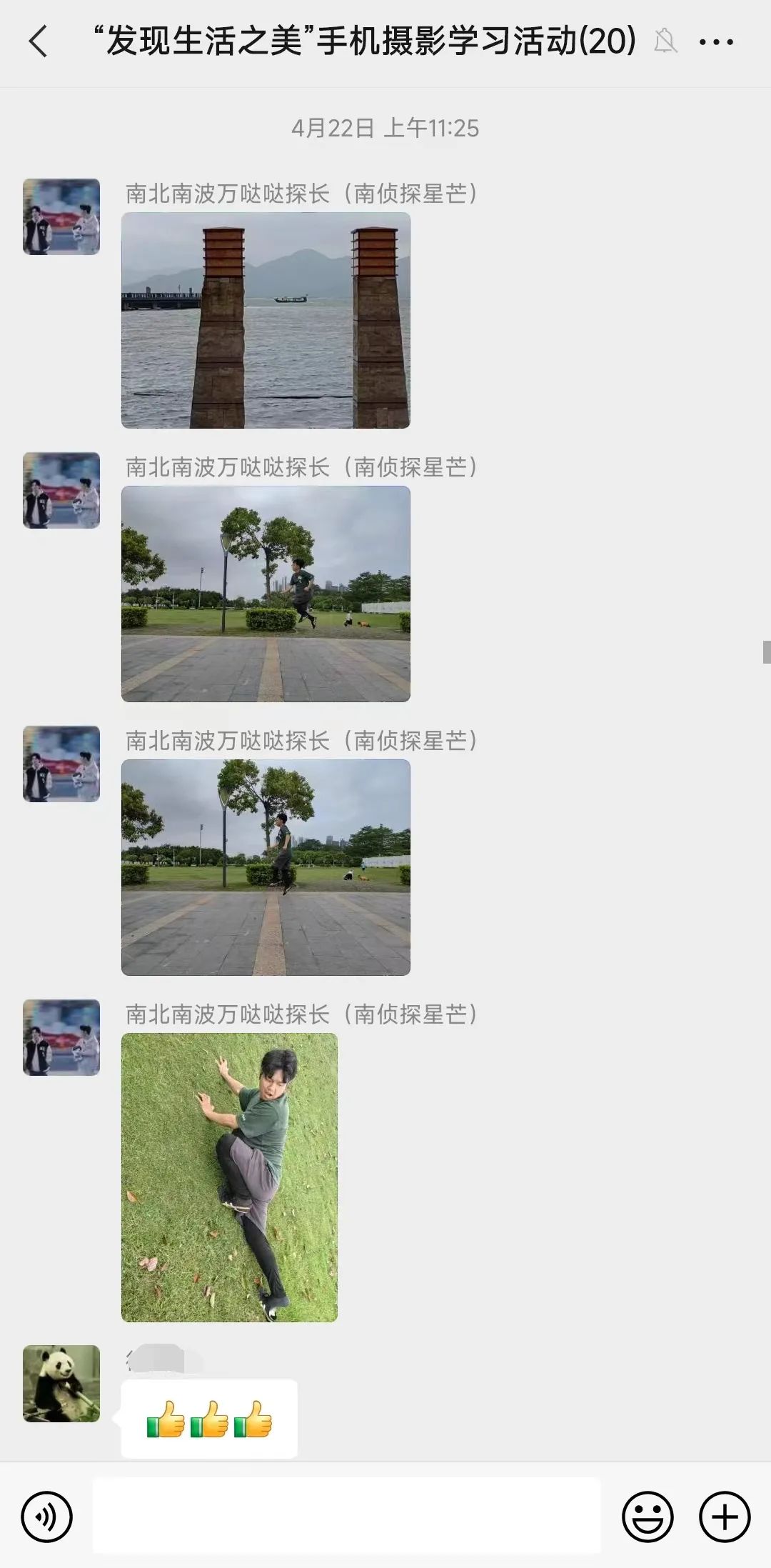Tap the message text field
Image resolution: width=771 pixels, height=1568 pixels.
tap(346, 1516)
